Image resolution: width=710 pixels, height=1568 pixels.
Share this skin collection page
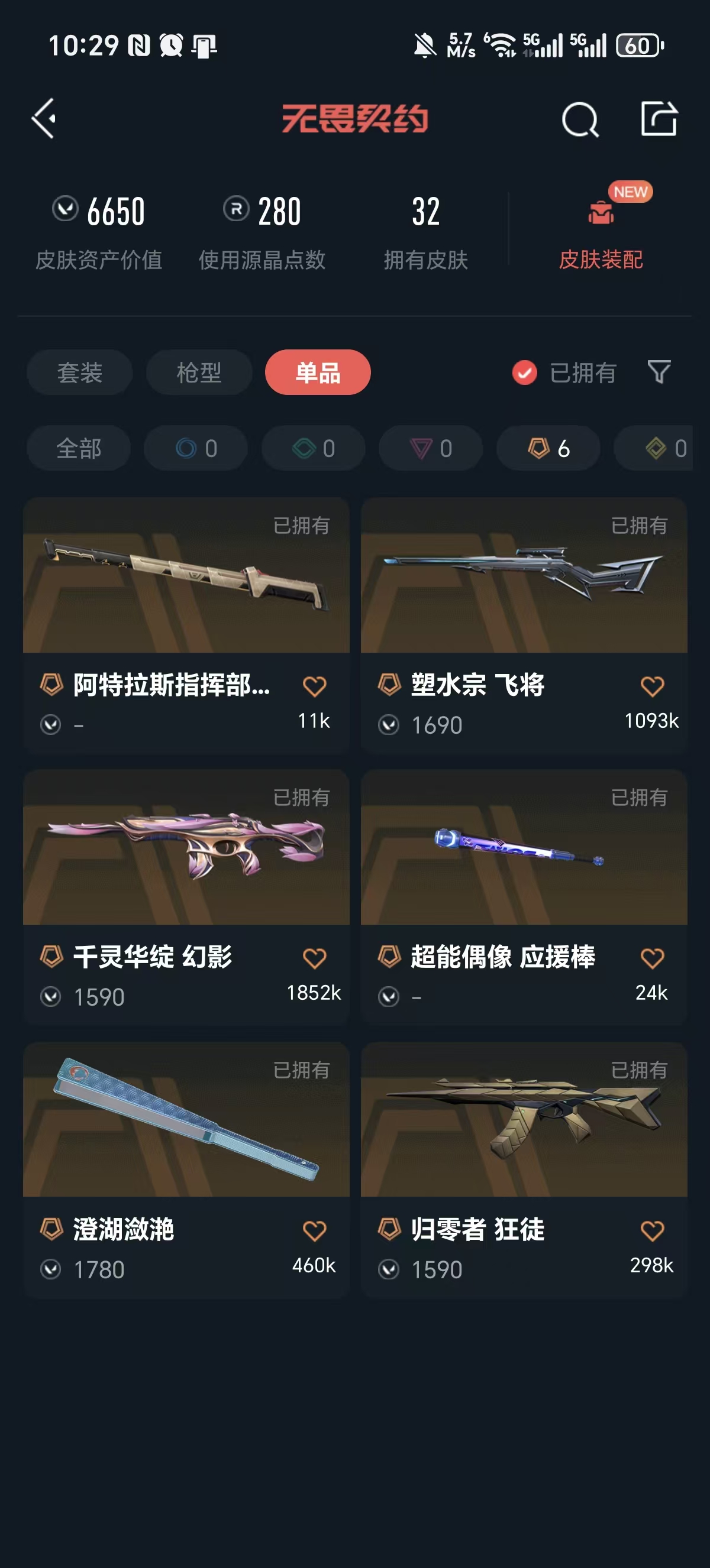pyautogui.click(x=659, y=118)
